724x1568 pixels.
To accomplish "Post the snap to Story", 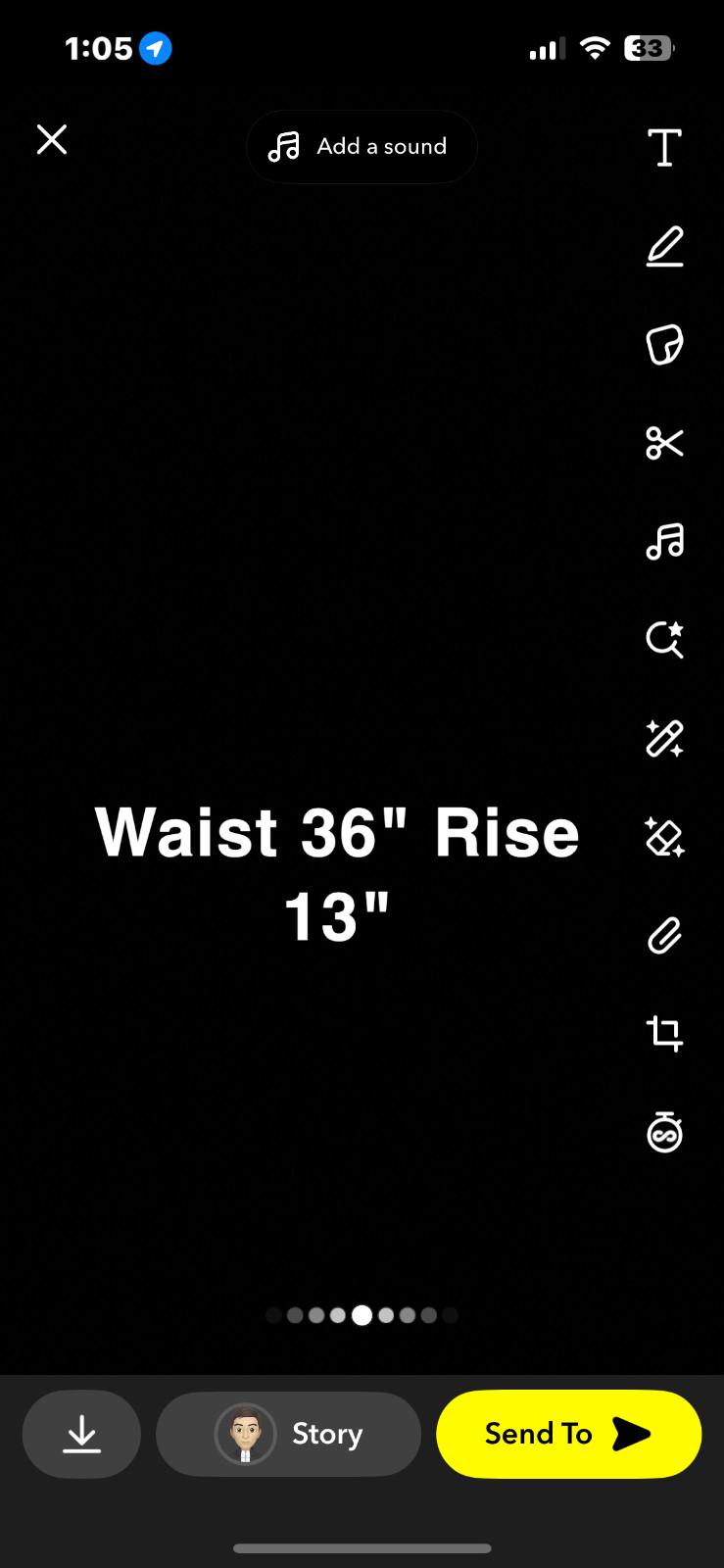I will 288,1434.
